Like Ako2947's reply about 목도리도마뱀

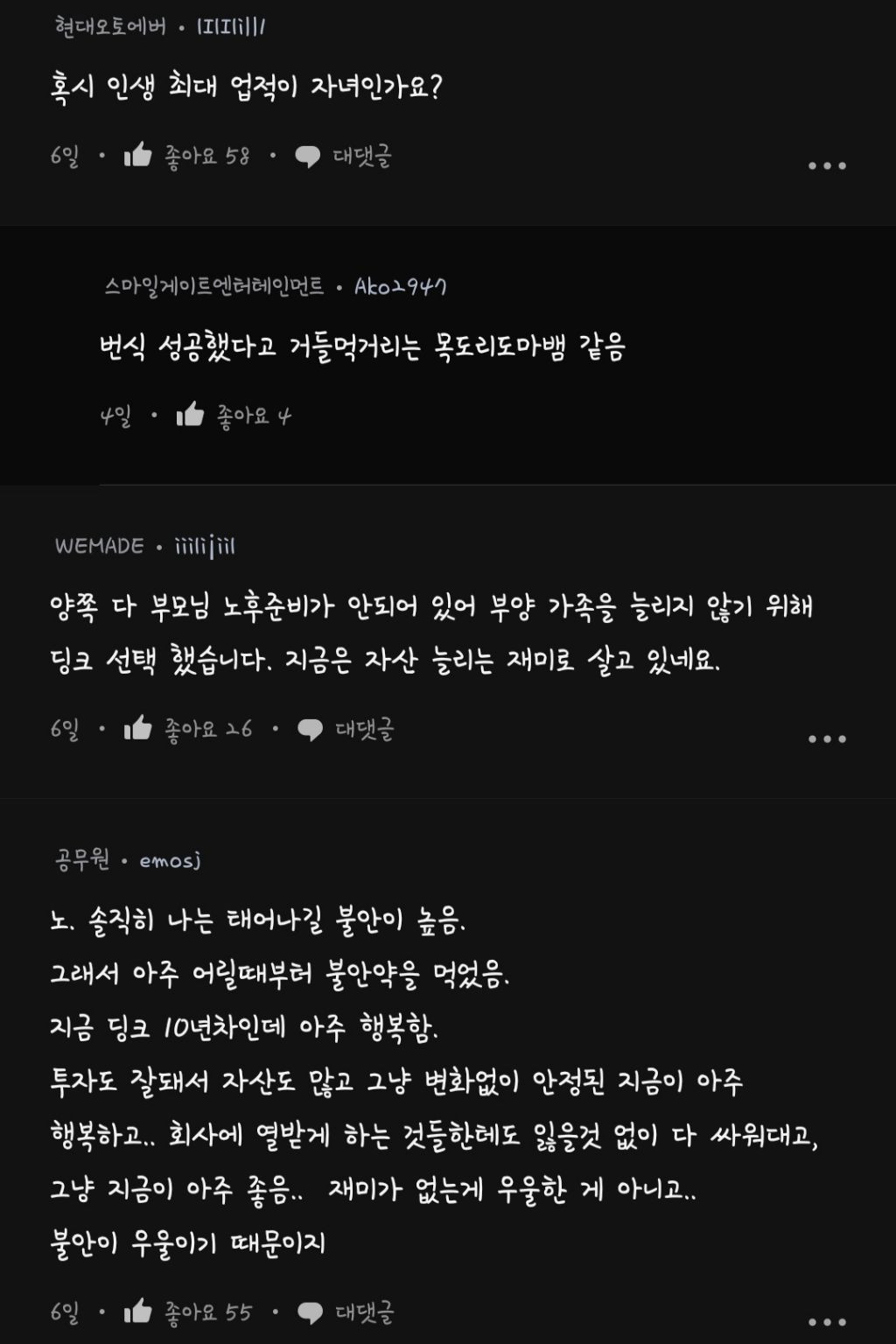[x=190, y=415]
